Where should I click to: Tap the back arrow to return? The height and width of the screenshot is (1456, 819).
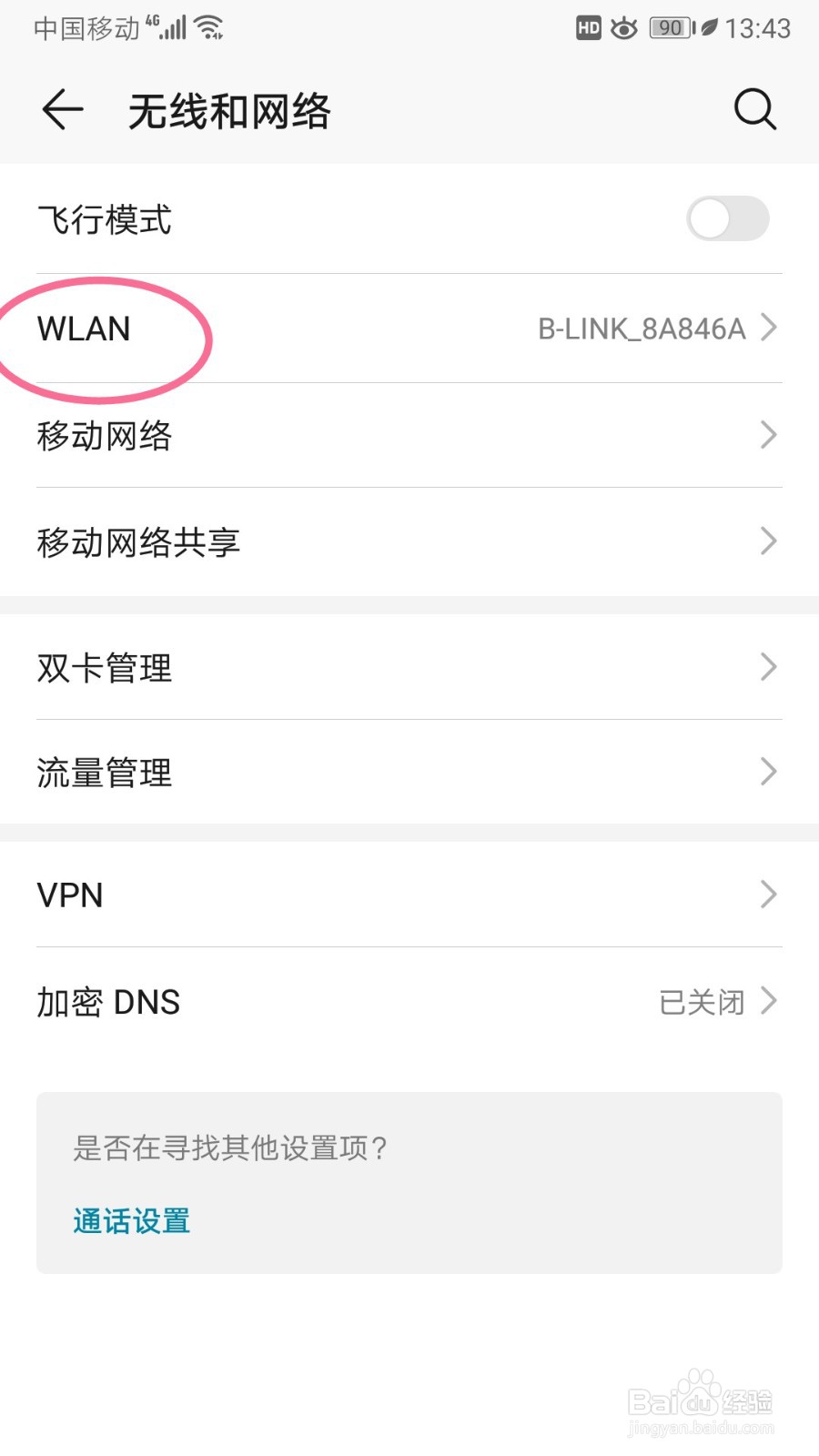(60, 109)
